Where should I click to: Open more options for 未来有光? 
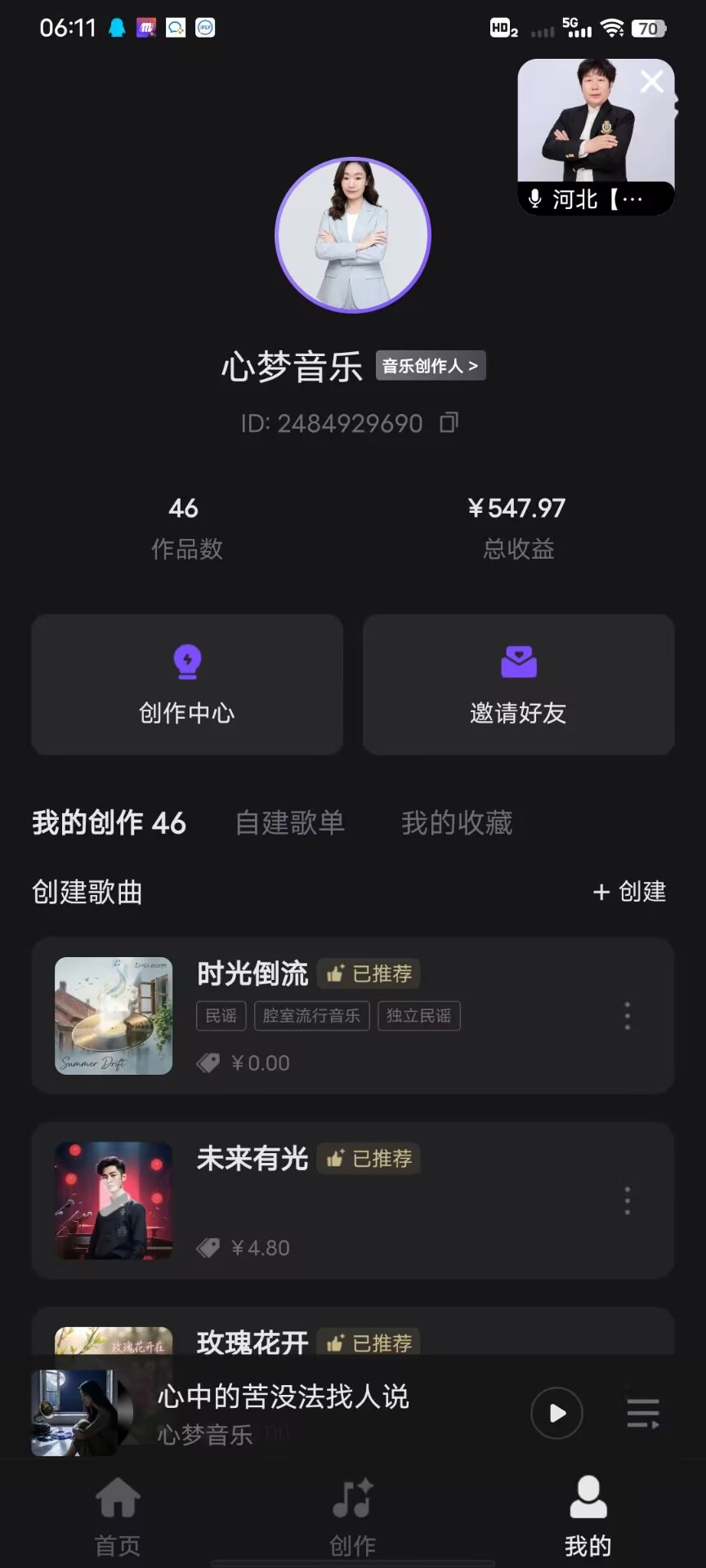point(628,1200)
